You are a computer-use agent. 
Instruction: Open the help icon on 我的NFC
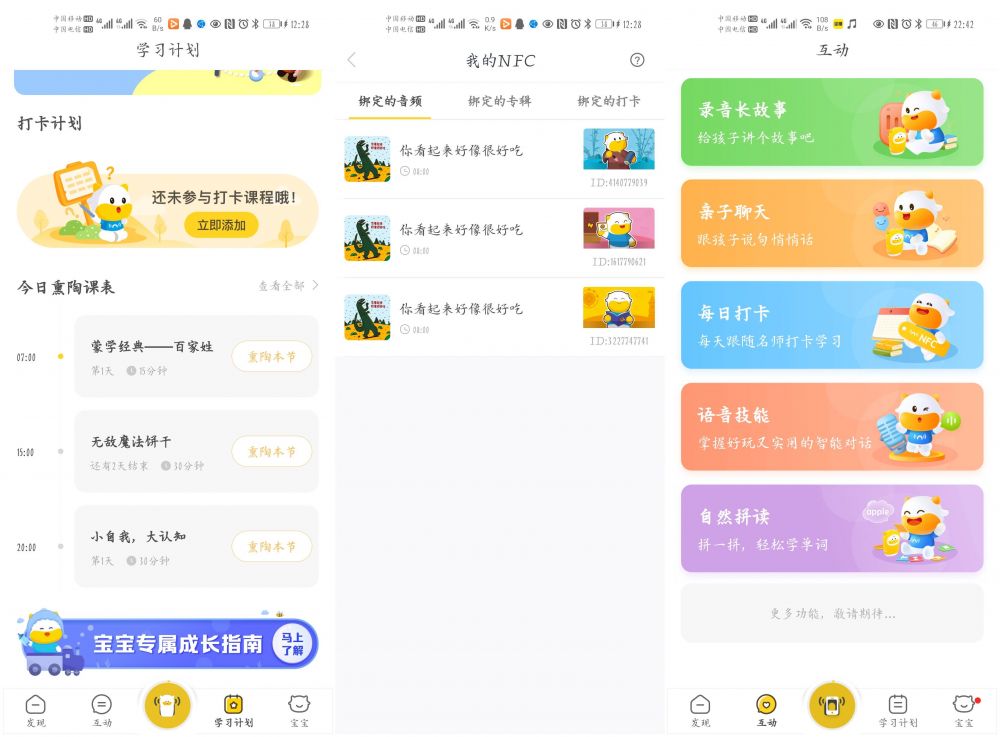(x=637, y=60)
